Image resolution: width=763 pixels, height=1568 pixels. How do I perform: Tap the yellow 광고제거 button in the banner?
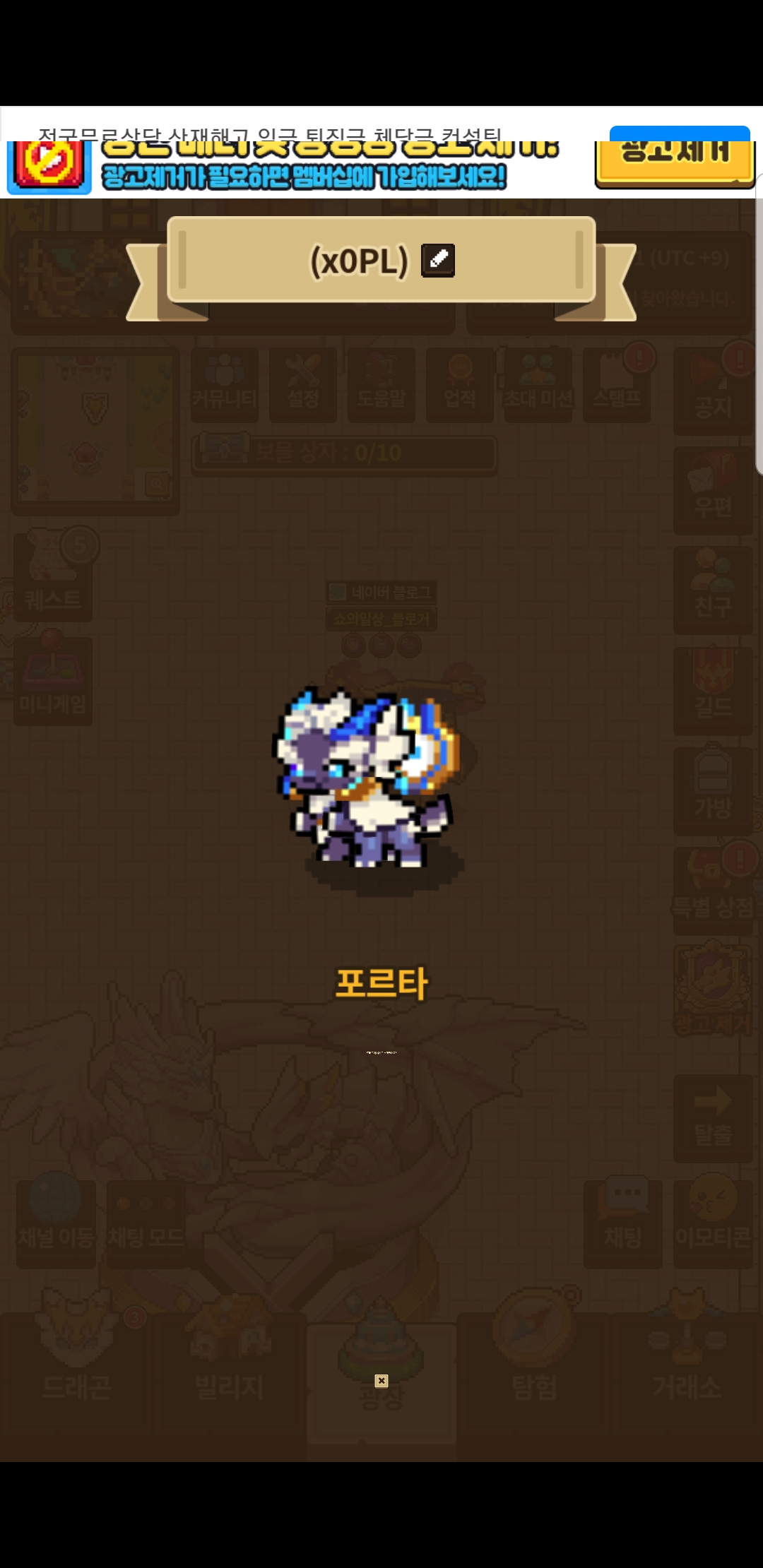tap(675, 163)
